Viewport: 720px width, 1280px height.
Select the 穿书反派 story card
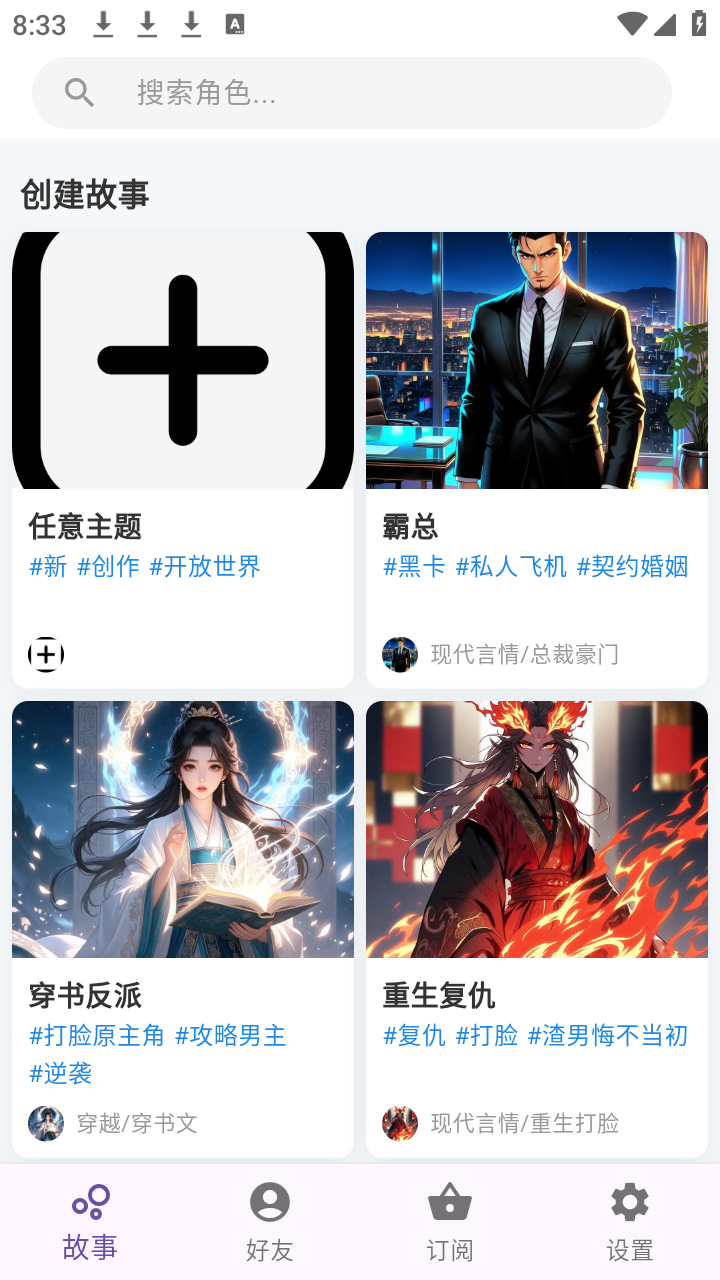[183, 928]
